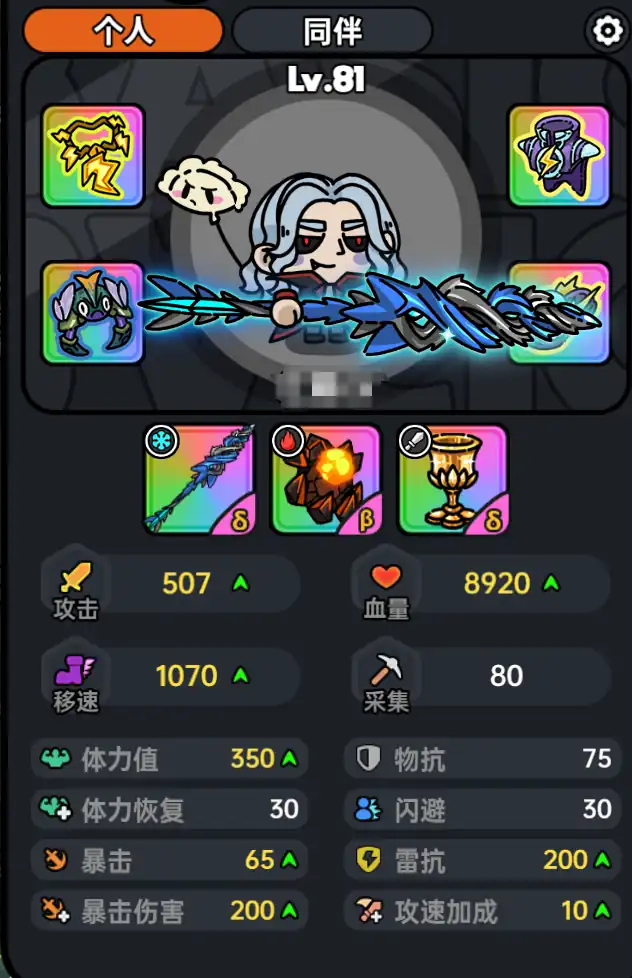Switch to the 个人 tab
The height and width of the screenshot is (978, 632).
[123, 31]
